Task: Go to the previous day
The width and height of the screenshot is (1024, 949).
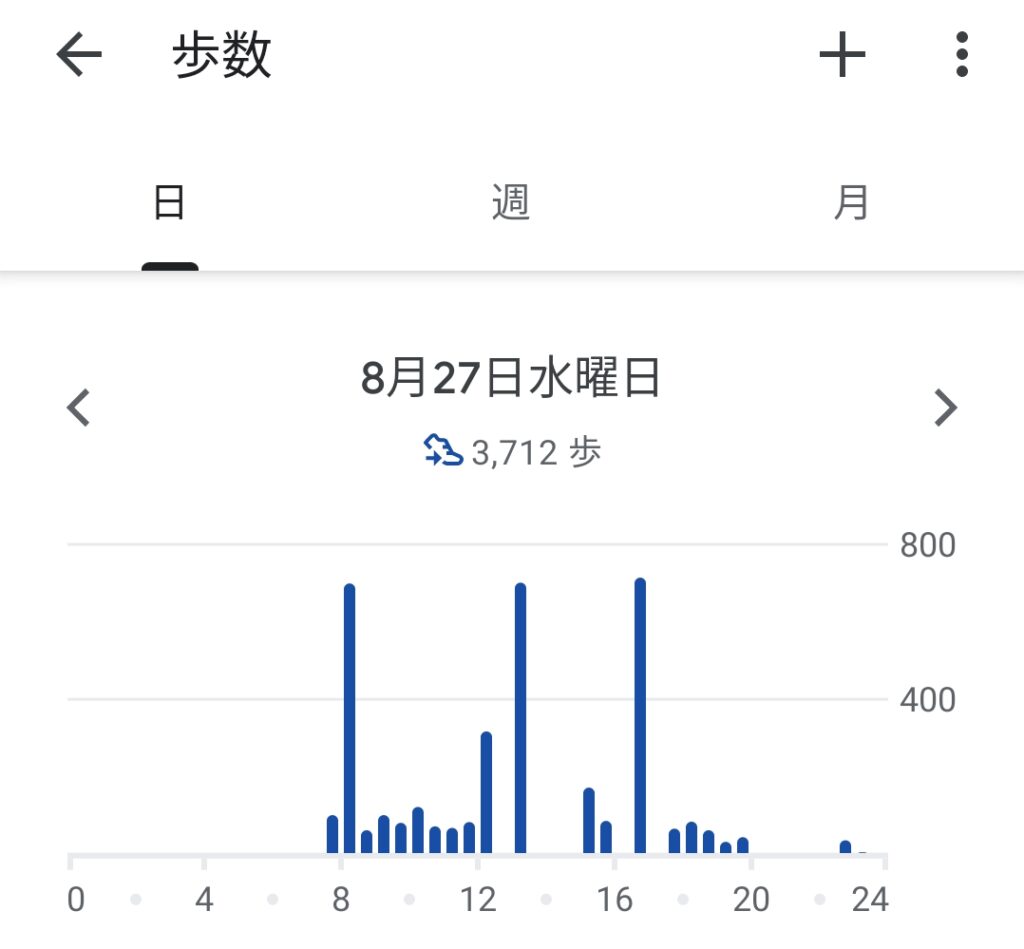Action: tap(79, 408)
